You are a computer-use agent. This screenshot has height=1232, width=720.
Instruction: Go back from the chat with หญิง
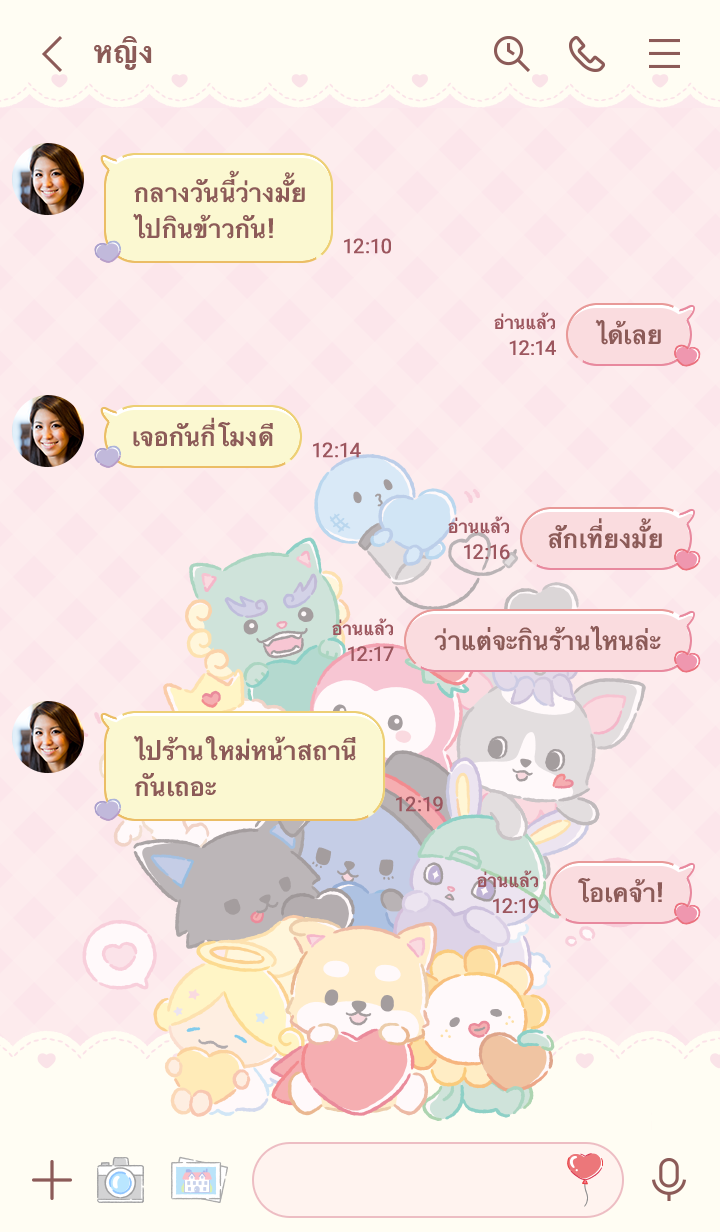52,54
